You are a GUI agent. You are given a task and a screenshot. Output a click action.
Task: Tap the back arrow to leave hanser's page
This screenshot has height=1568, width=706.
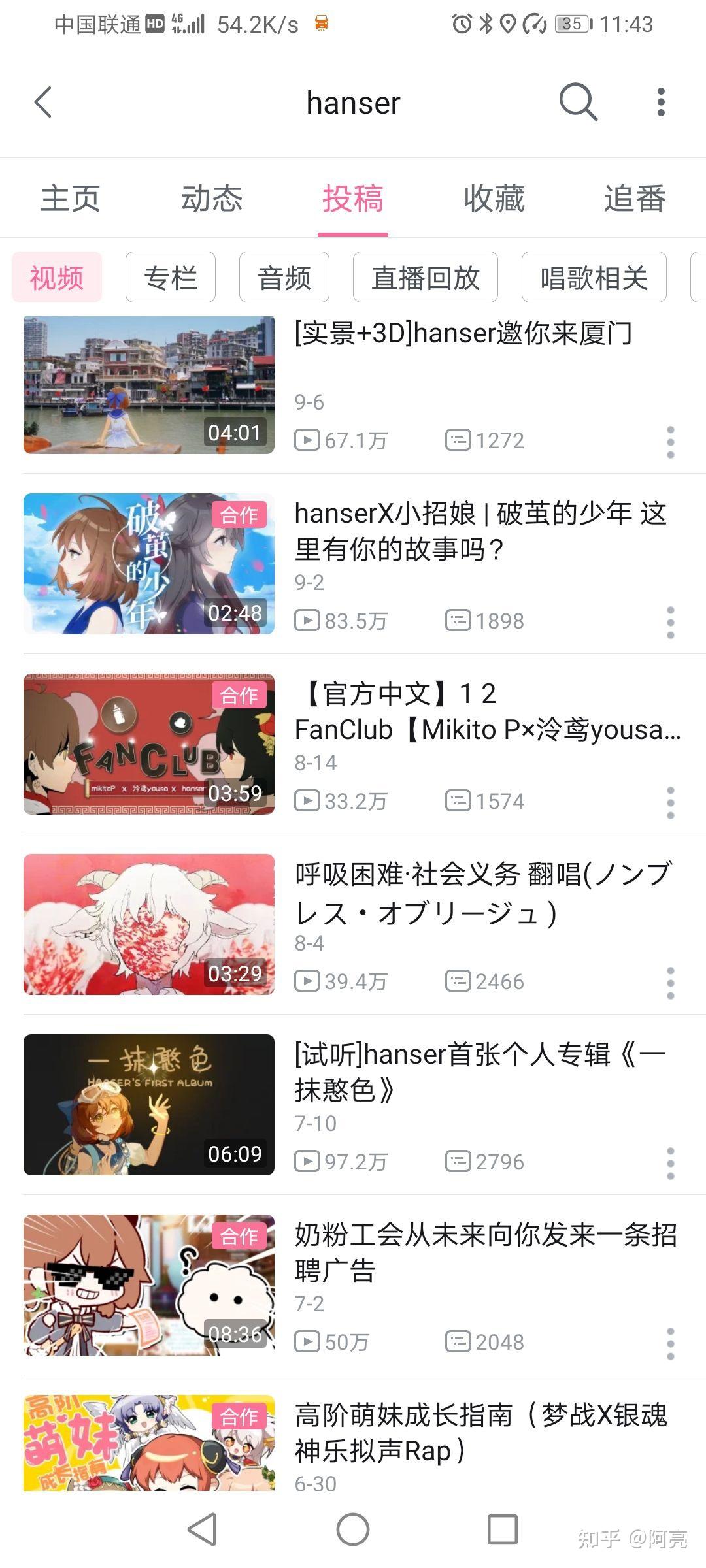[x=44, y=103]
